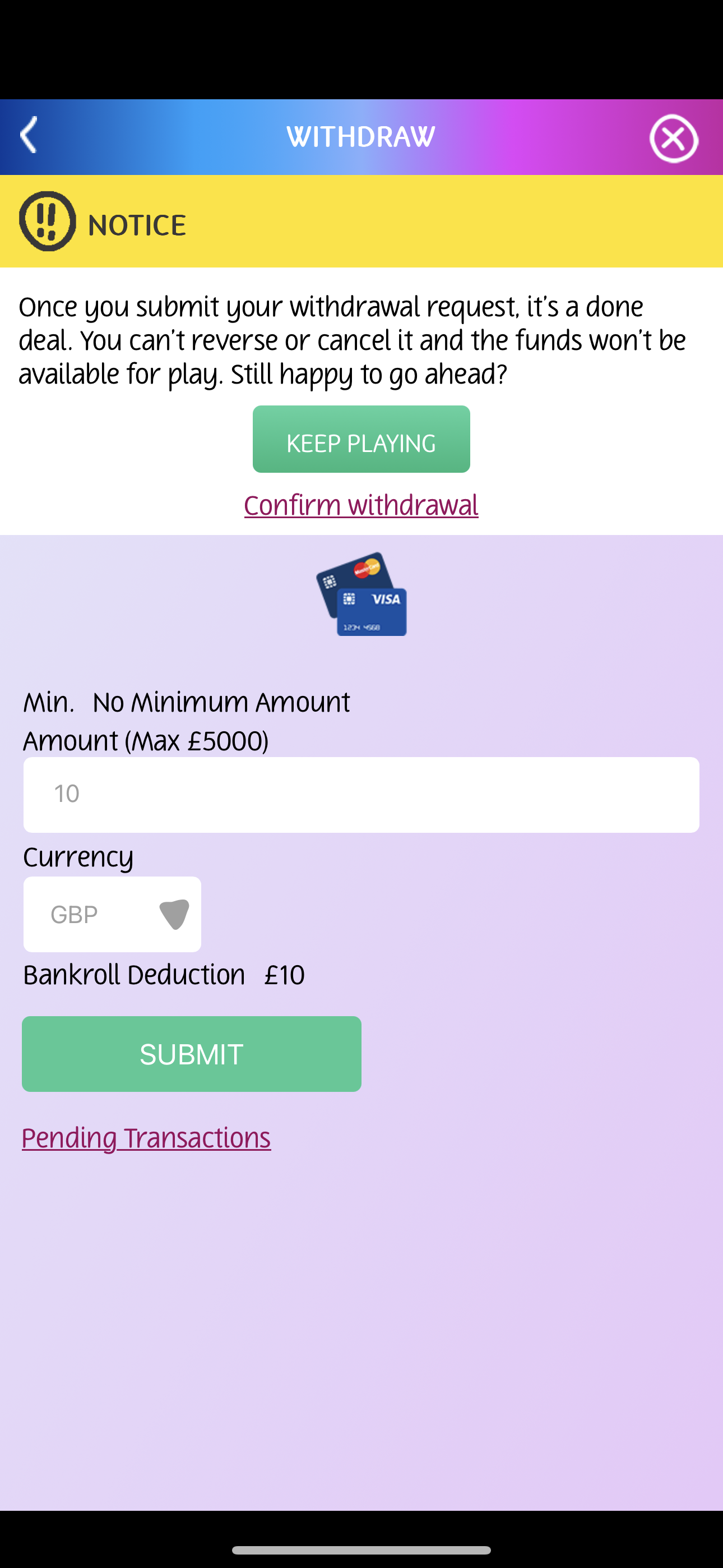Click the Bankroll Deduction £10 text
723x1568 pixels.
(163, 975)
